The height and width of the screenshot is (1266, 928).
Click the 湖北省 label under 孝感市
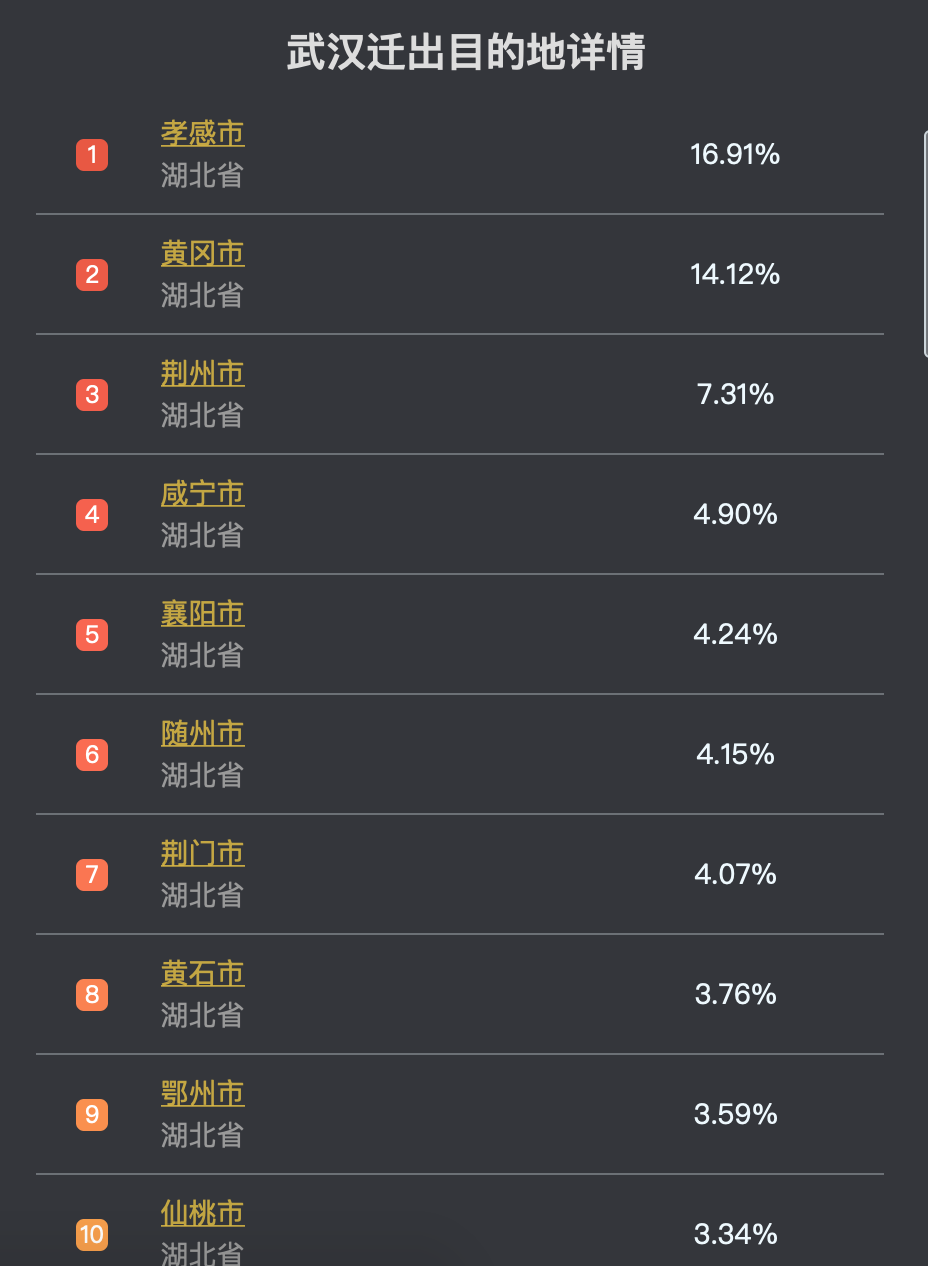[x=201, y=176]
